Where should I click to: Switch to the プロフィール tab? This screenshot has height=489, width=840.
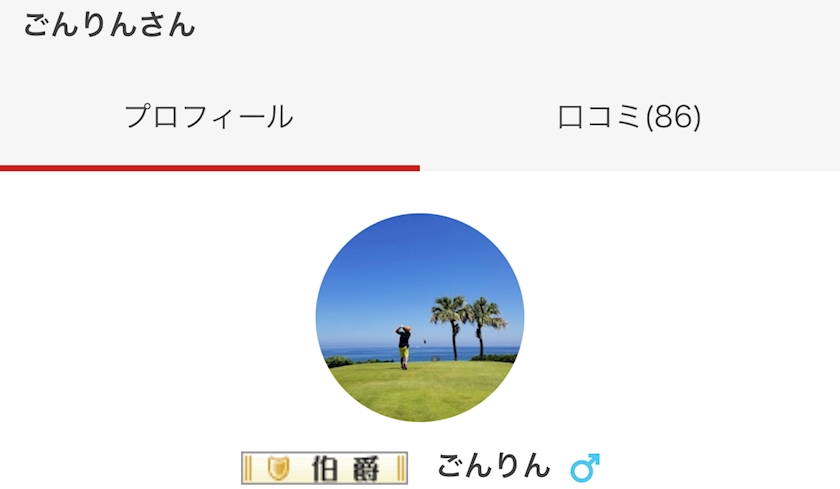(209, 117)
